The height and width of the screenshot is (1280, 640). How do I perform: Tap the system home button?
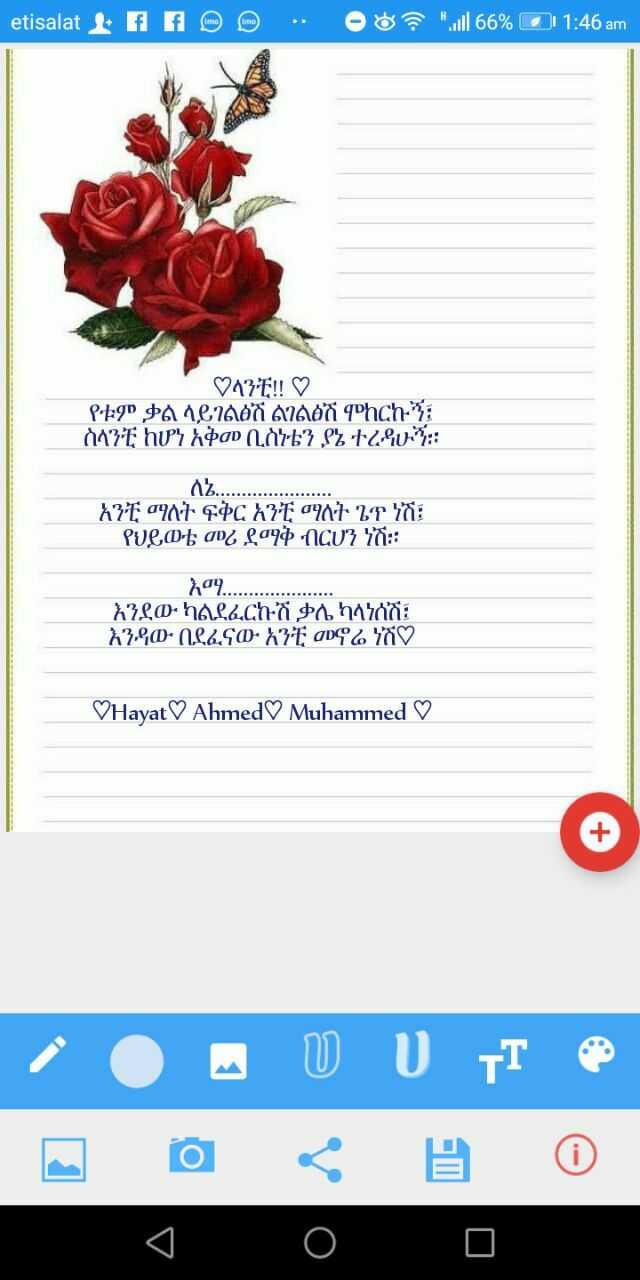click(x=320, y=1242)
